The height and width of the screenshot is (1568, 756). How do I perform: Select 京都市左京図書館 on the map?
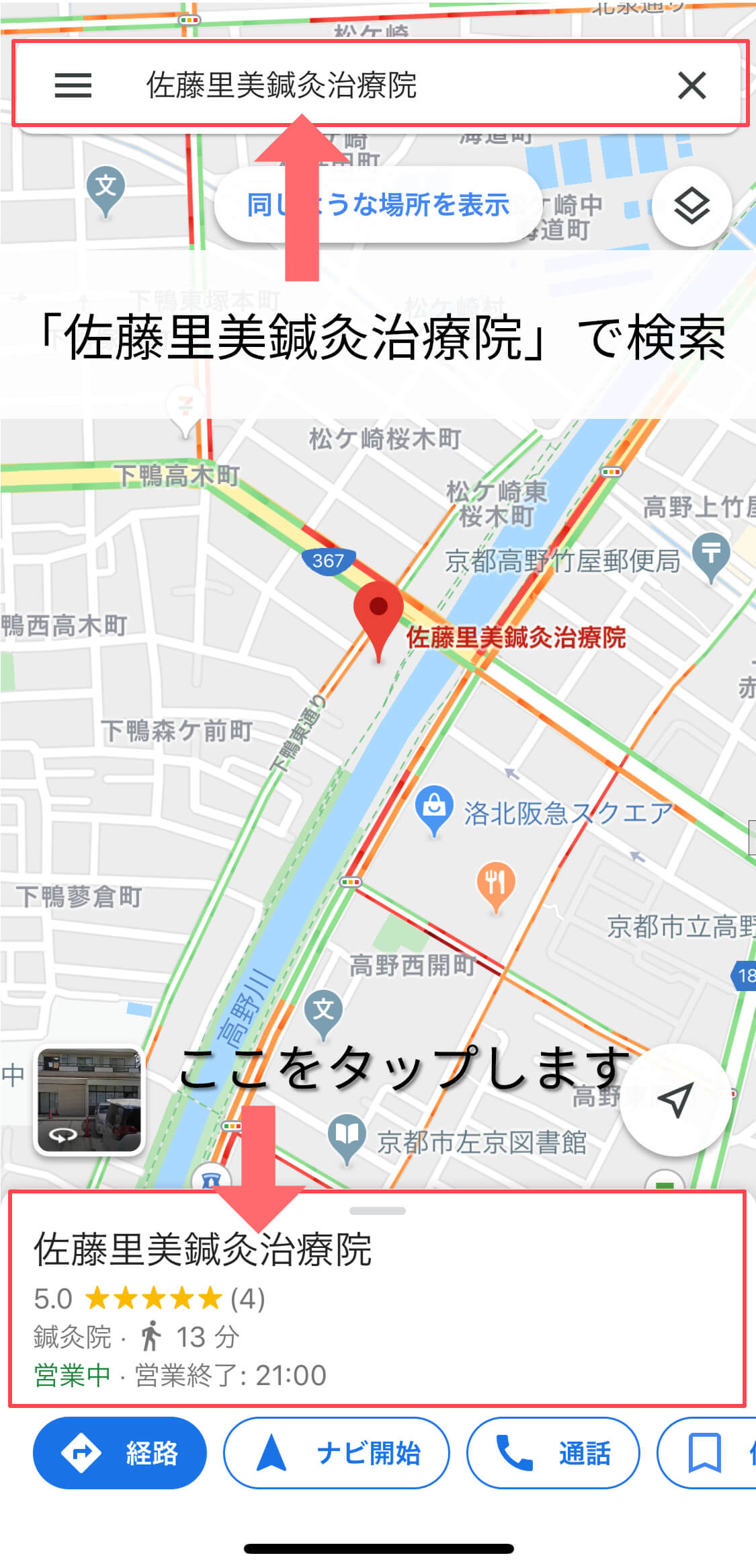tap(347, 1137)
